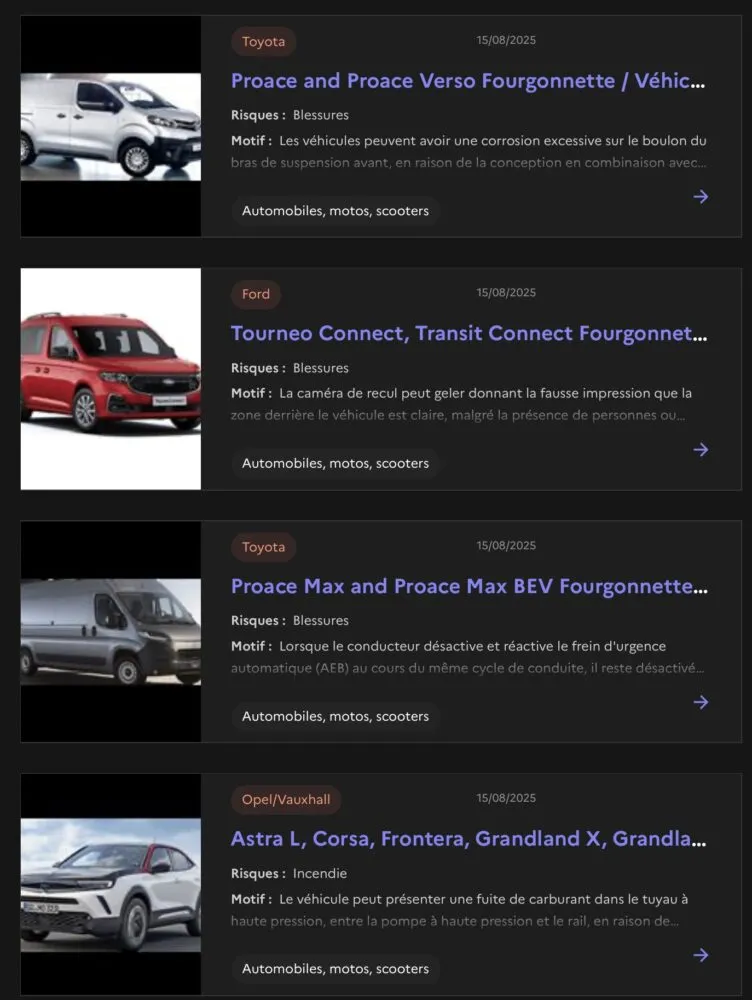View the red Ford Tourneo Connect image
The image size is (752, 1000).
coord(111,379)
